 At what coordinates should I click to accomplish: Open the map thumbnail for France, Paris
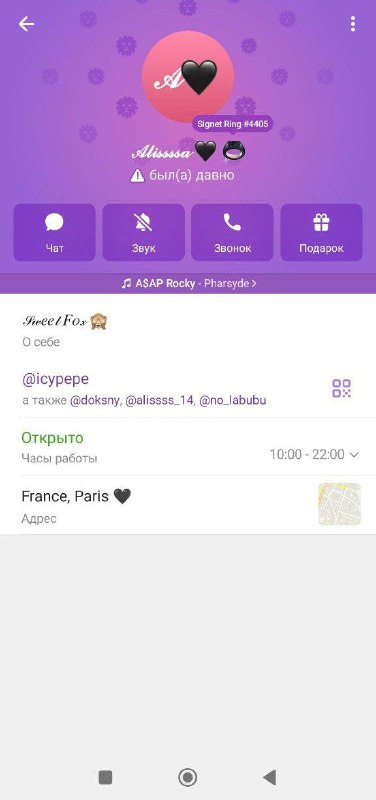pyautogui.click(x=340, y=504)
